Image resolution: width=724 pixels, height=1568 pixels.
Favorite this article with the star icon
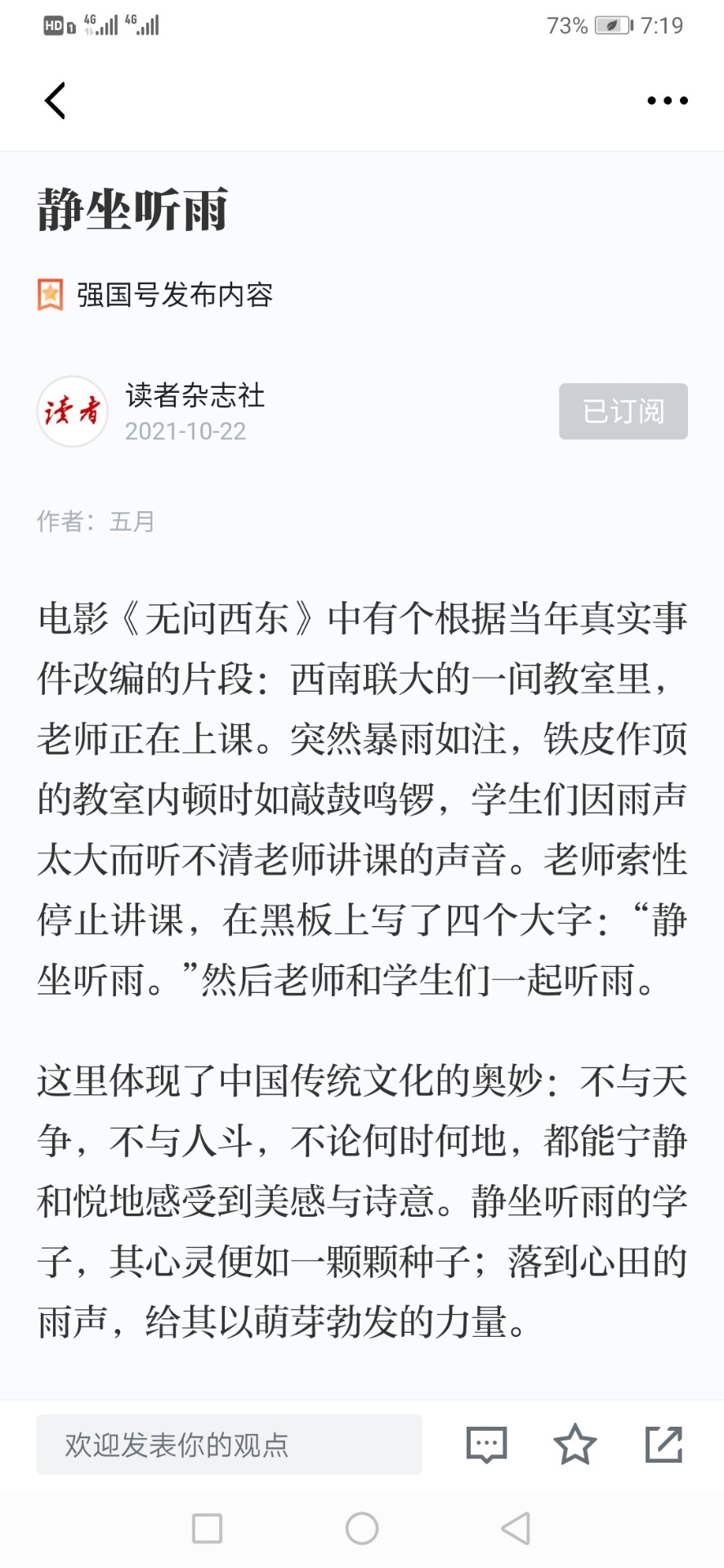tap(575, 1444)
